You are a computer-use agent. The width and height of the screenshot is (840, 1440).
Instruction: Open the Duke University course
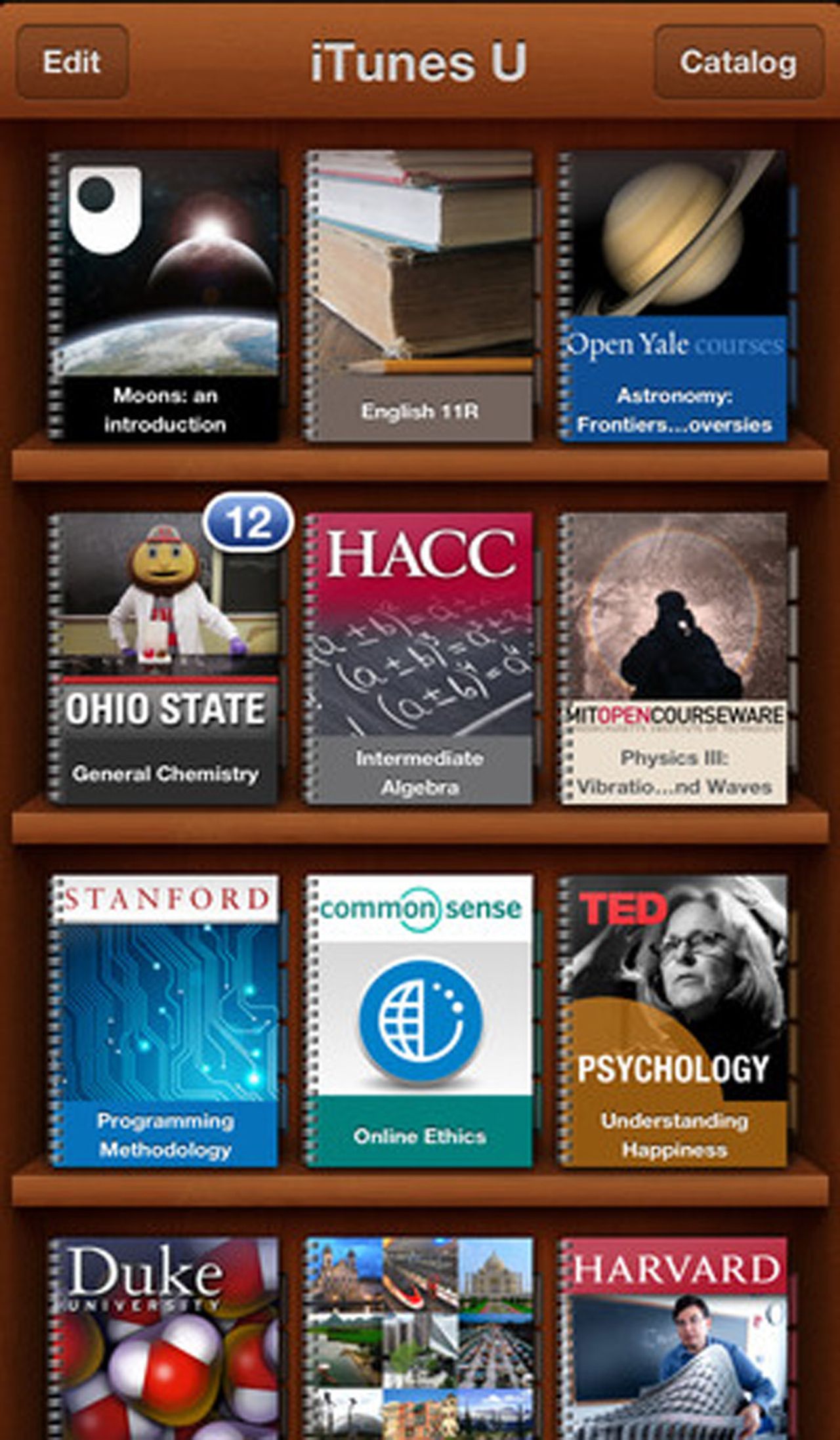click(164, 1339)
